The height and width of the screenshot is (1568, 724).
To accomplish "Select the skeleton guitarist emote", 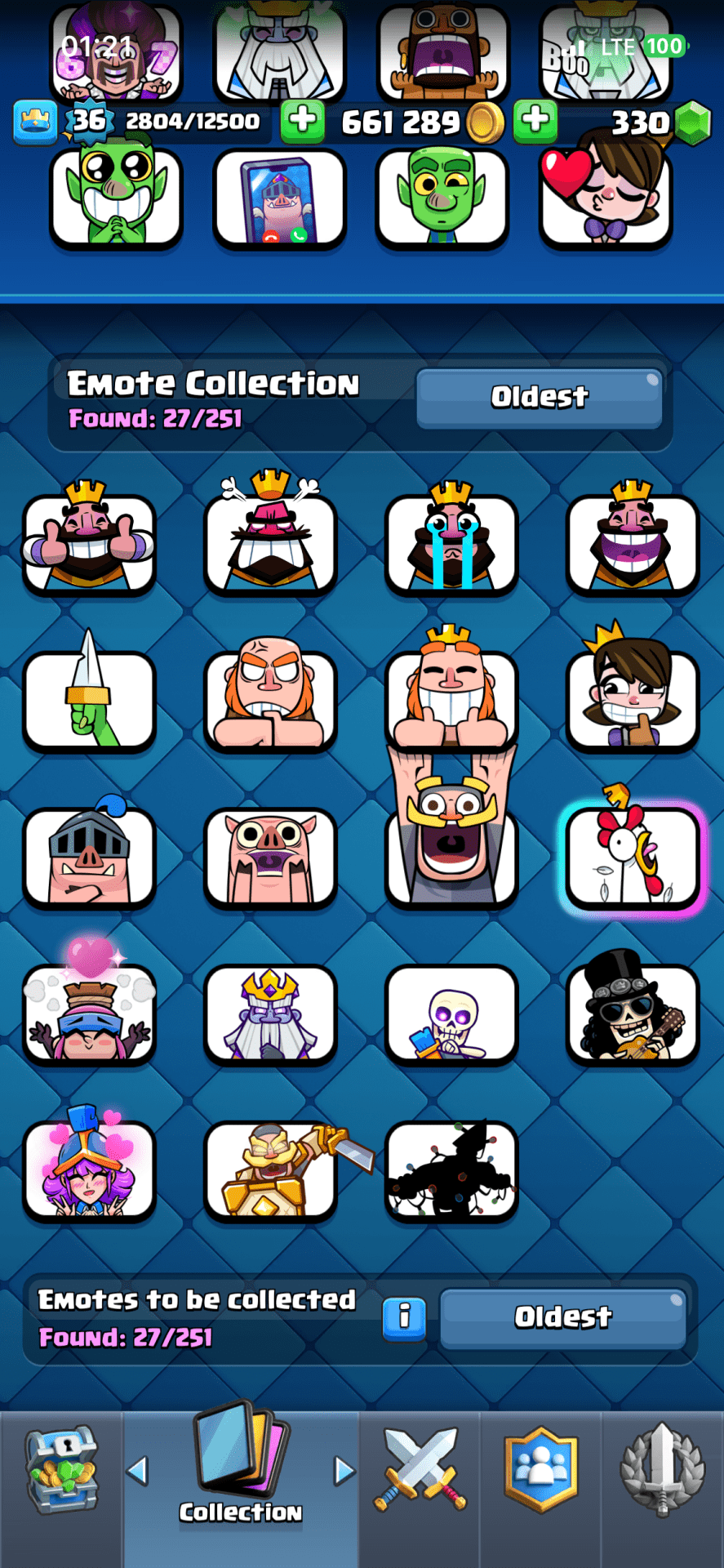I will (x=633, y=1013).
